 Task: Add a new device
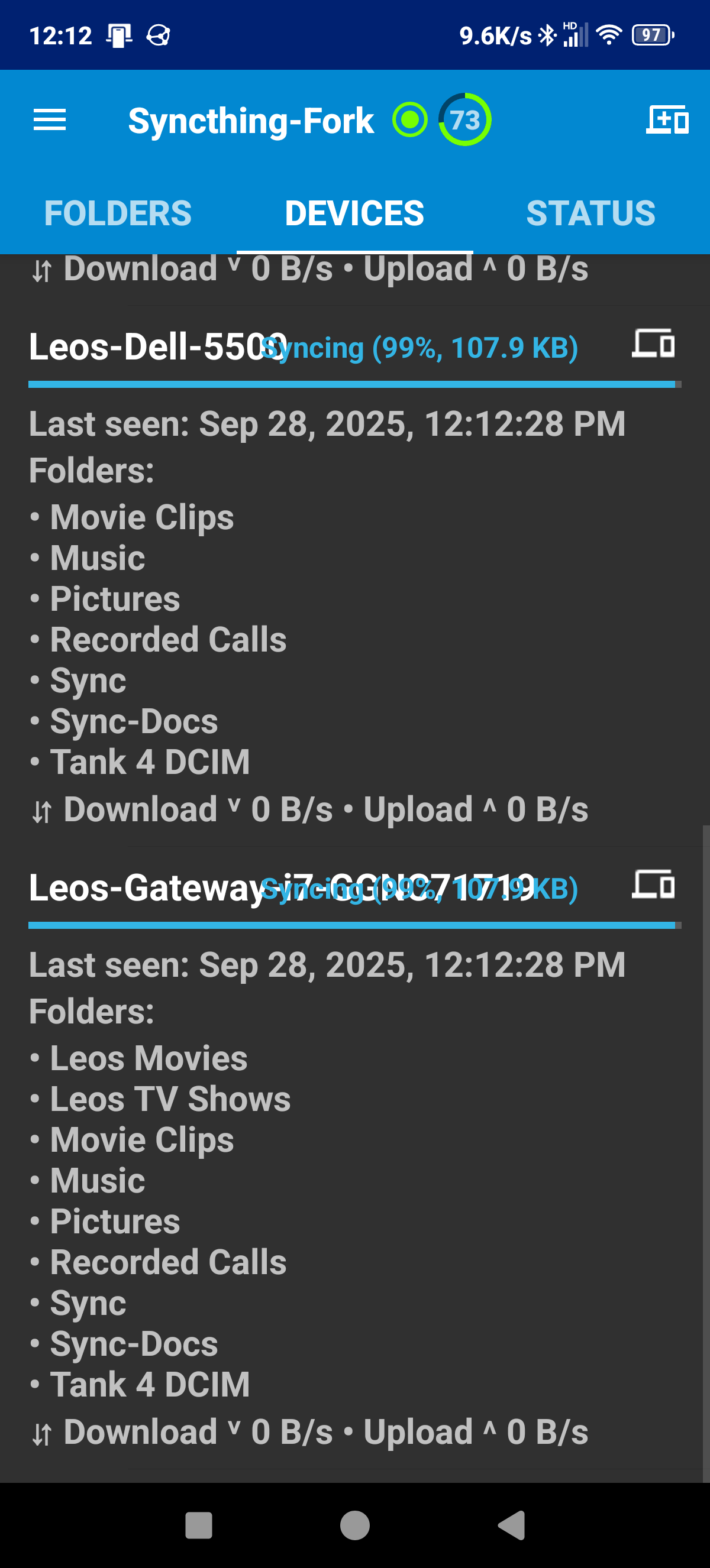(x=667, y=120)
